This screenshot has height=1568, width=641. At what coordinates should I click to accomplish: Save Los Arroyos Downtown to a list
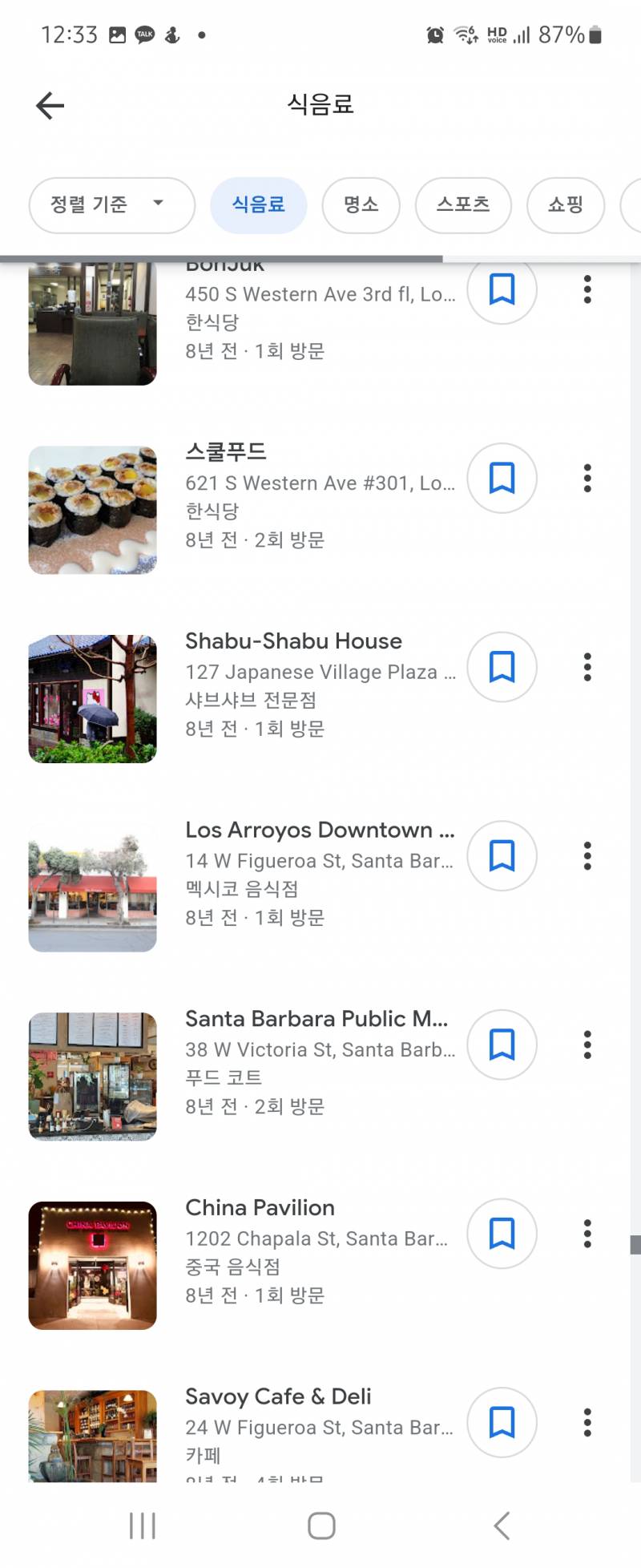tap(502, 856)
